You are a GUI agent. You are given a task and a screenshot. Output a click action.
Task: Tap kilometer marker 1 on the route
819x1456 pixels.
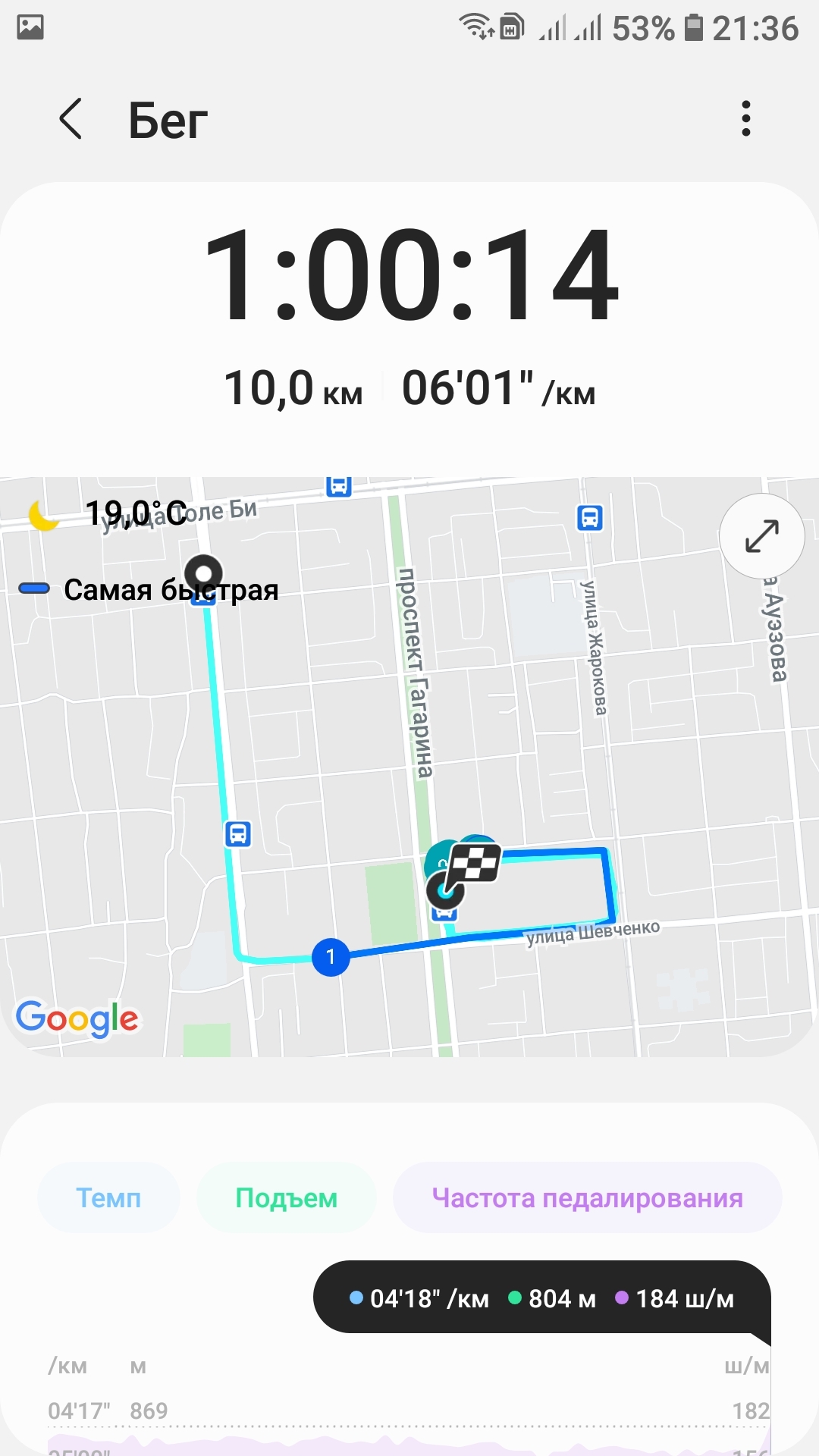tap(331, 957)
